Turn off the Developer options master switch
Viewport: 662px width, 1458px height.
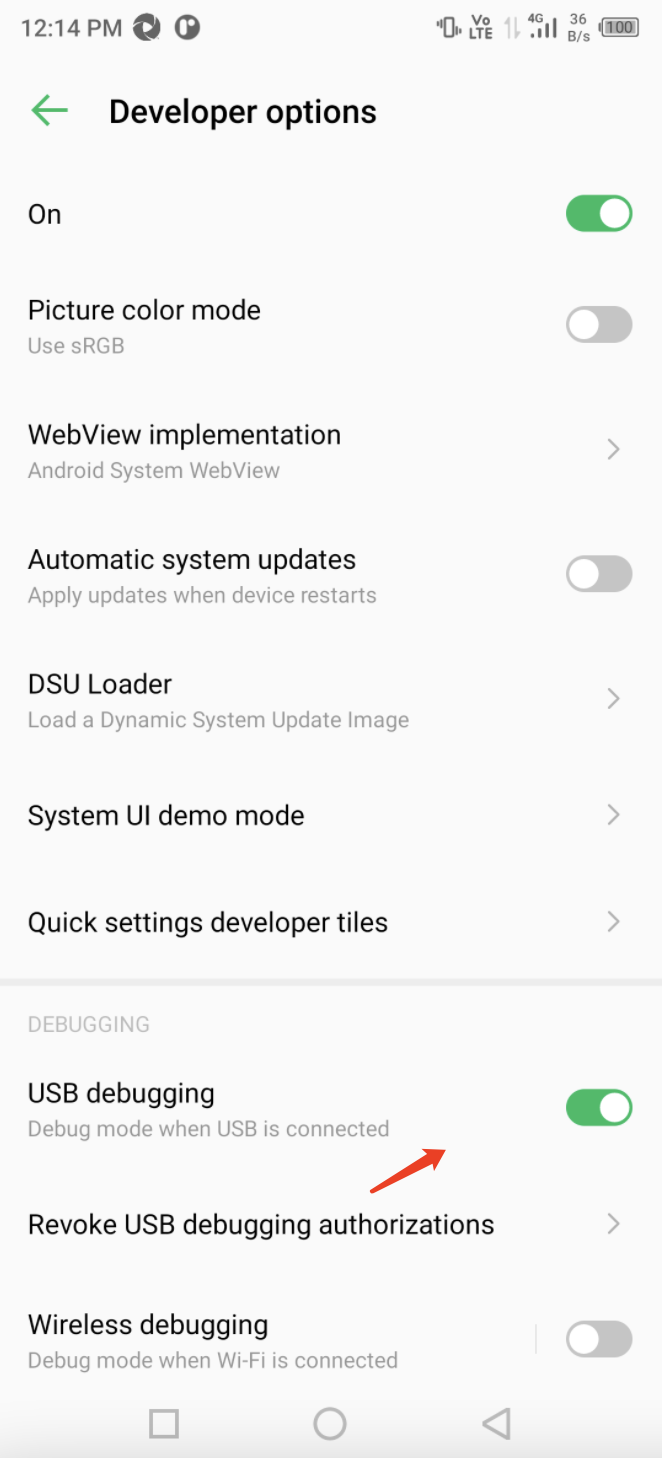[599, 214]
